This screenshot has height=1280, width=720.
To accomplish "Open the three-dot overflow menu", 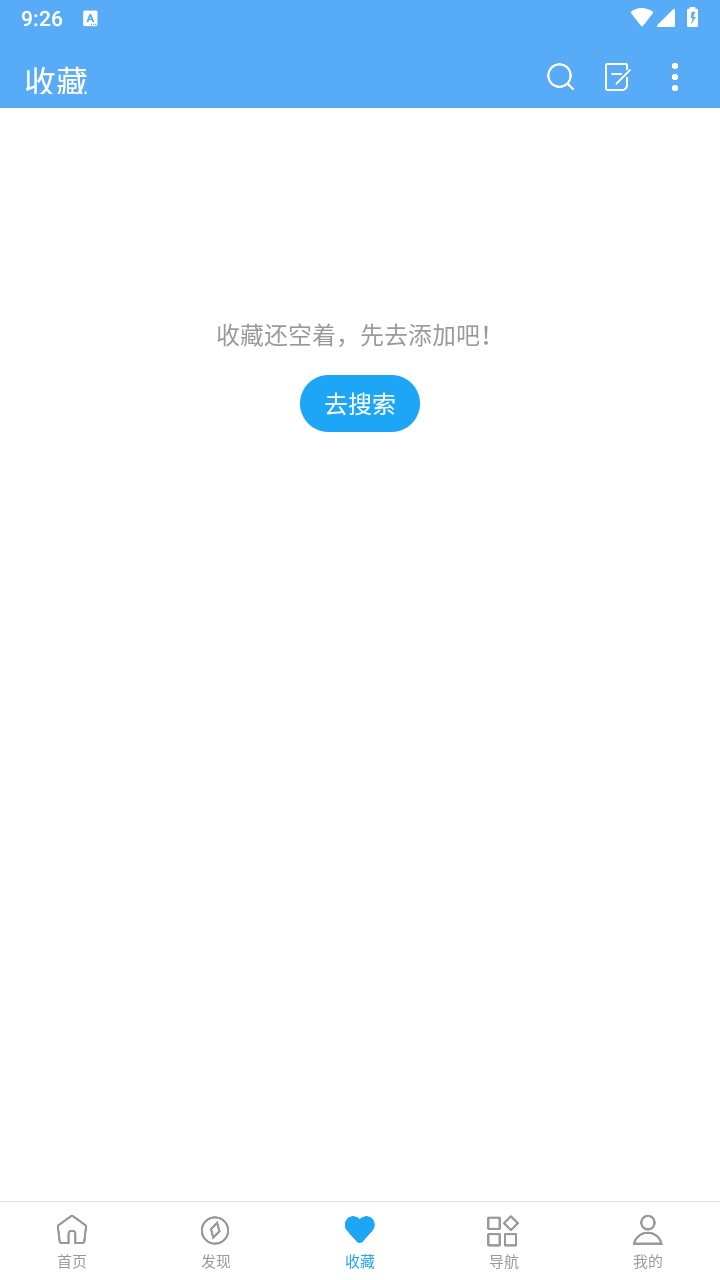I will [x=675, y=78].
